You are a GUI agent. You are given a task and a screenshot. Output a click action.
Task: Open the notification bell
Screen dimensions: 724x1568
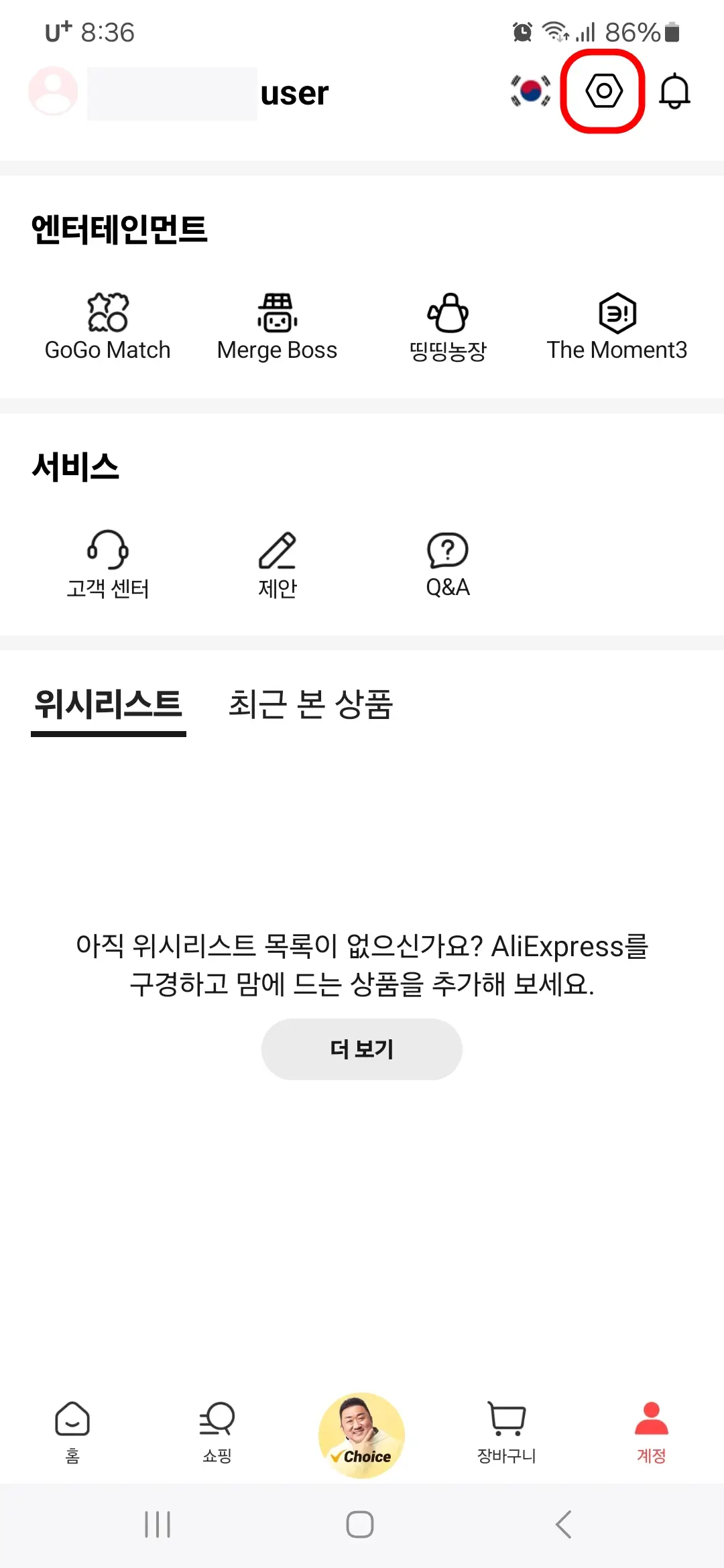[x=675, y=90]
